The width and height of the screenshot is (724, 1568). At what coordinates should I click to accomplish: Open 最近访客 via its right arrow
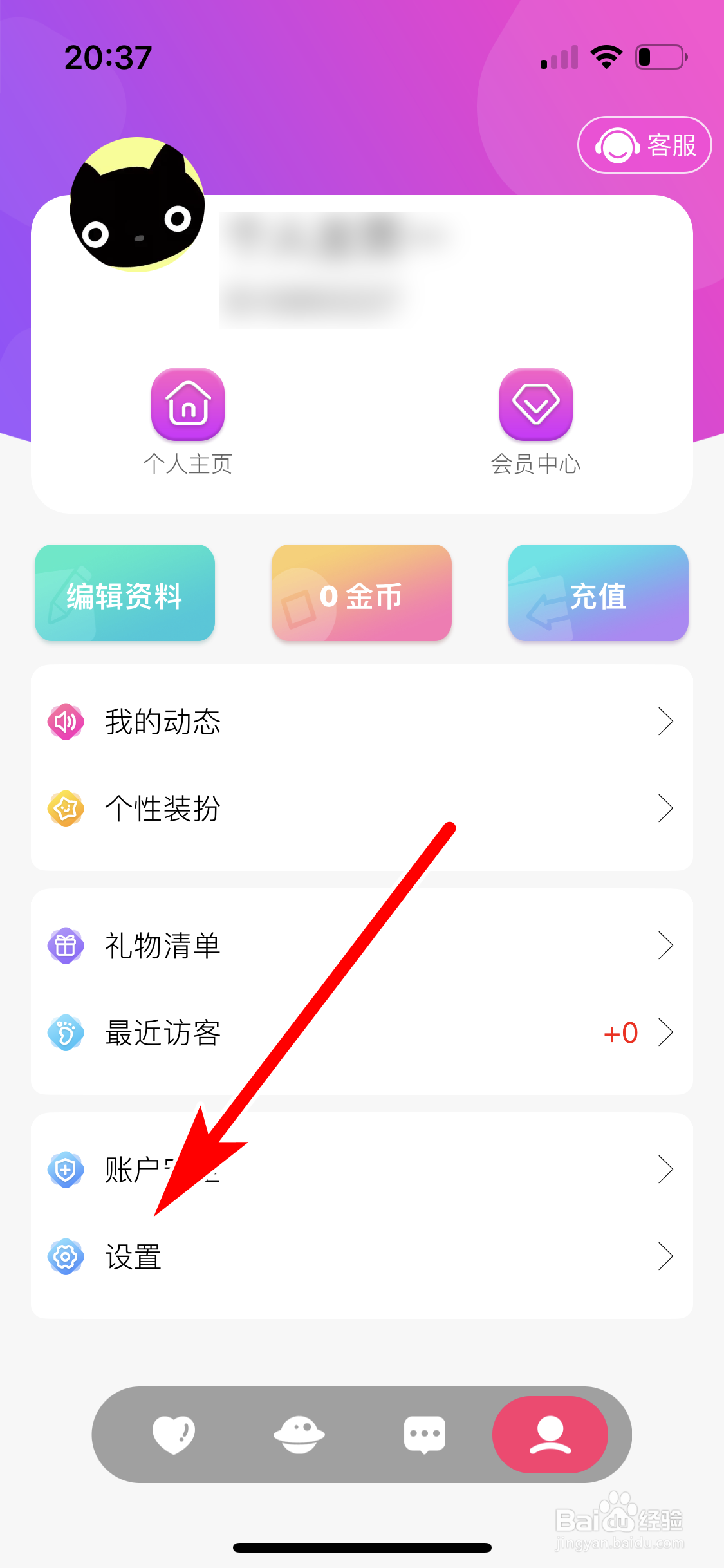pyautogui.click(x=666, y=1034)
